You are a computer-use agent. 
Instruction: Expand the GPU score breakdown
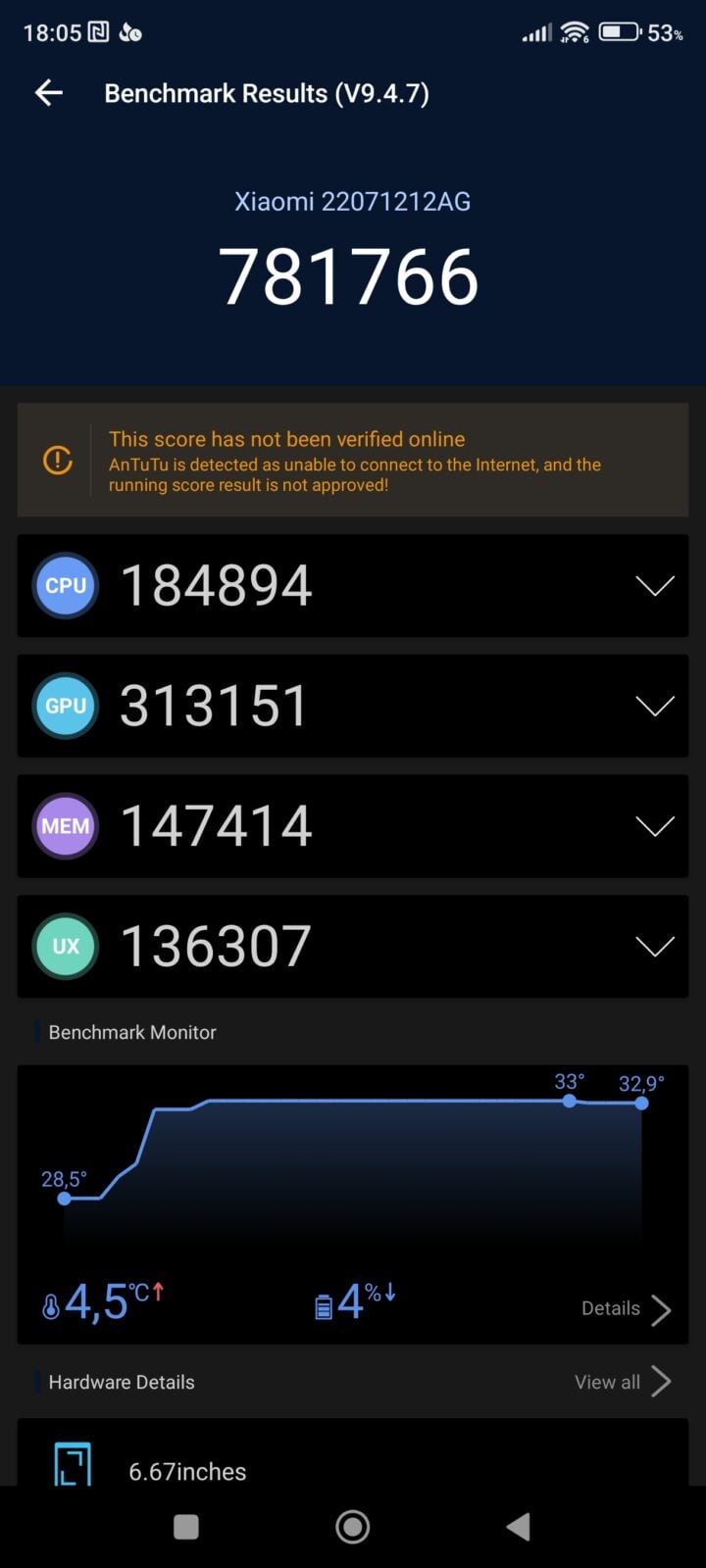tap(654, 706)
